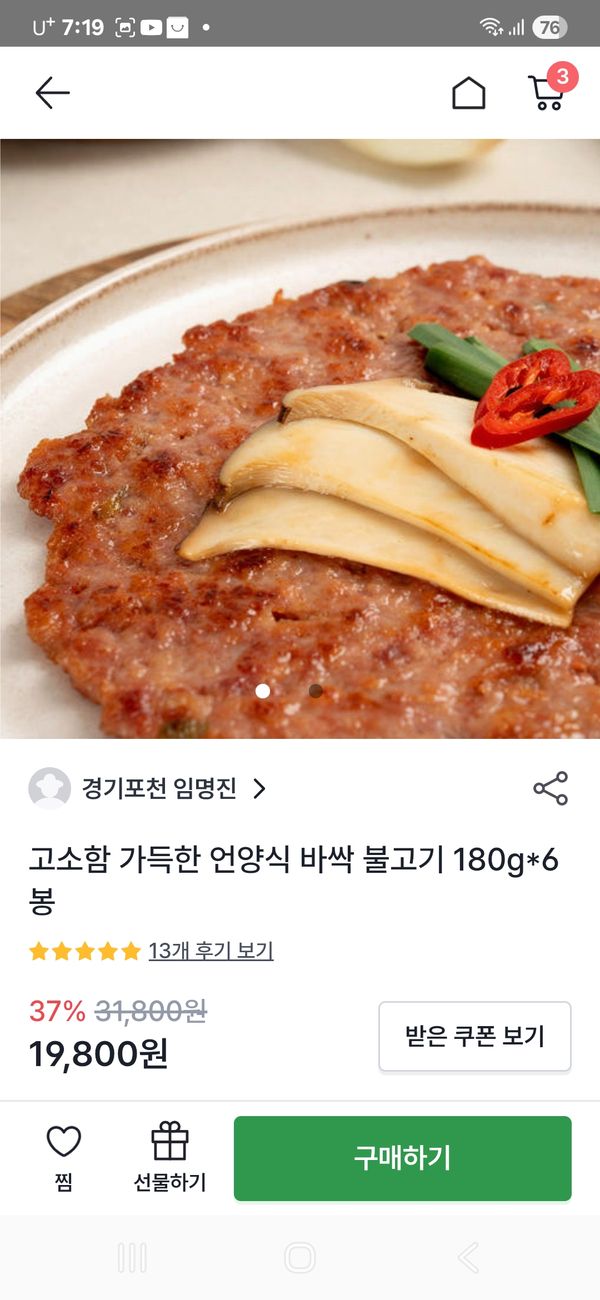Jump to the second image dot
Screen dimensions: 600x1300
pos(316,691)
